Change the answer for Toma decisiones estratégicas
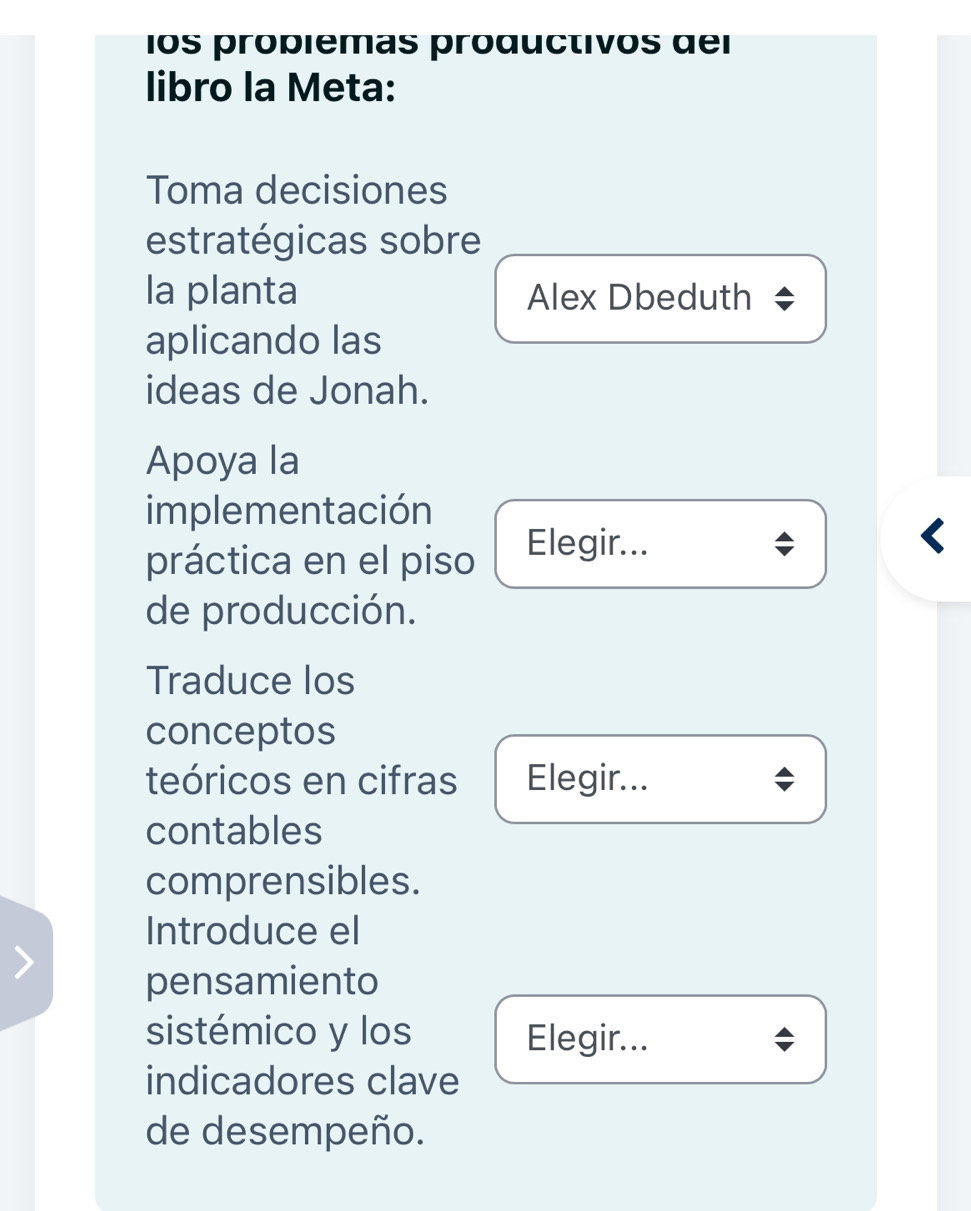 pyautogui.click(x=660, y=297)
